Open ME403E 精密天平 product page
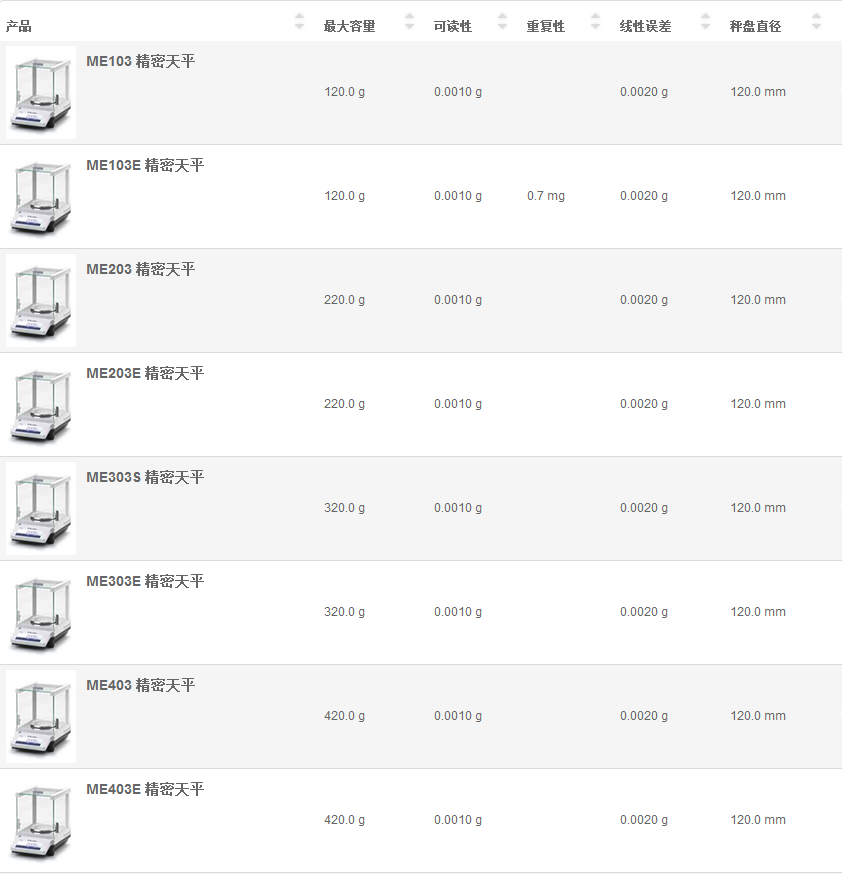This screenshot has height=874, width=842. click(145, 790)
